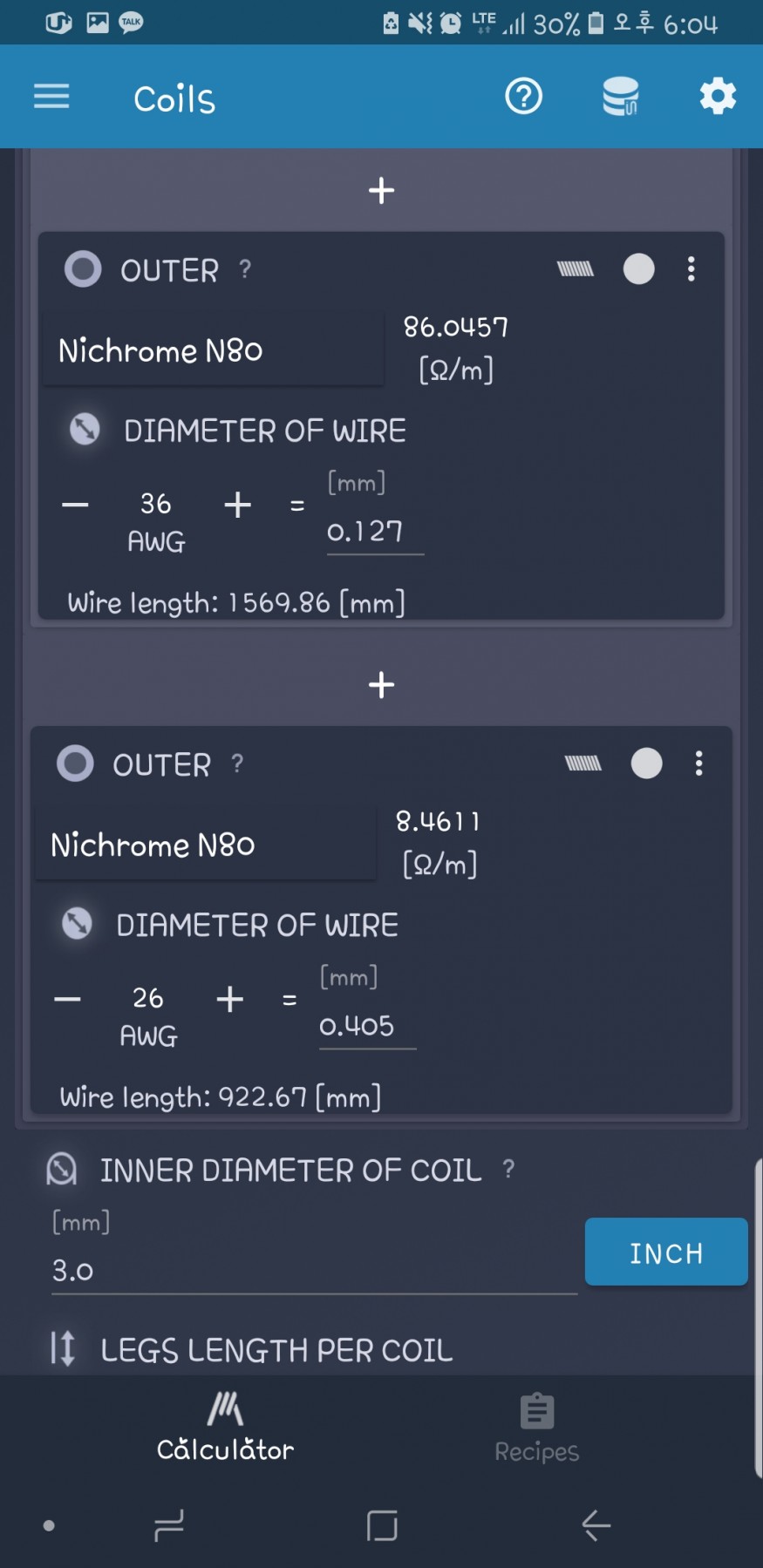Switch inner diameter unit to INCH

click(x=666, y=1252)
